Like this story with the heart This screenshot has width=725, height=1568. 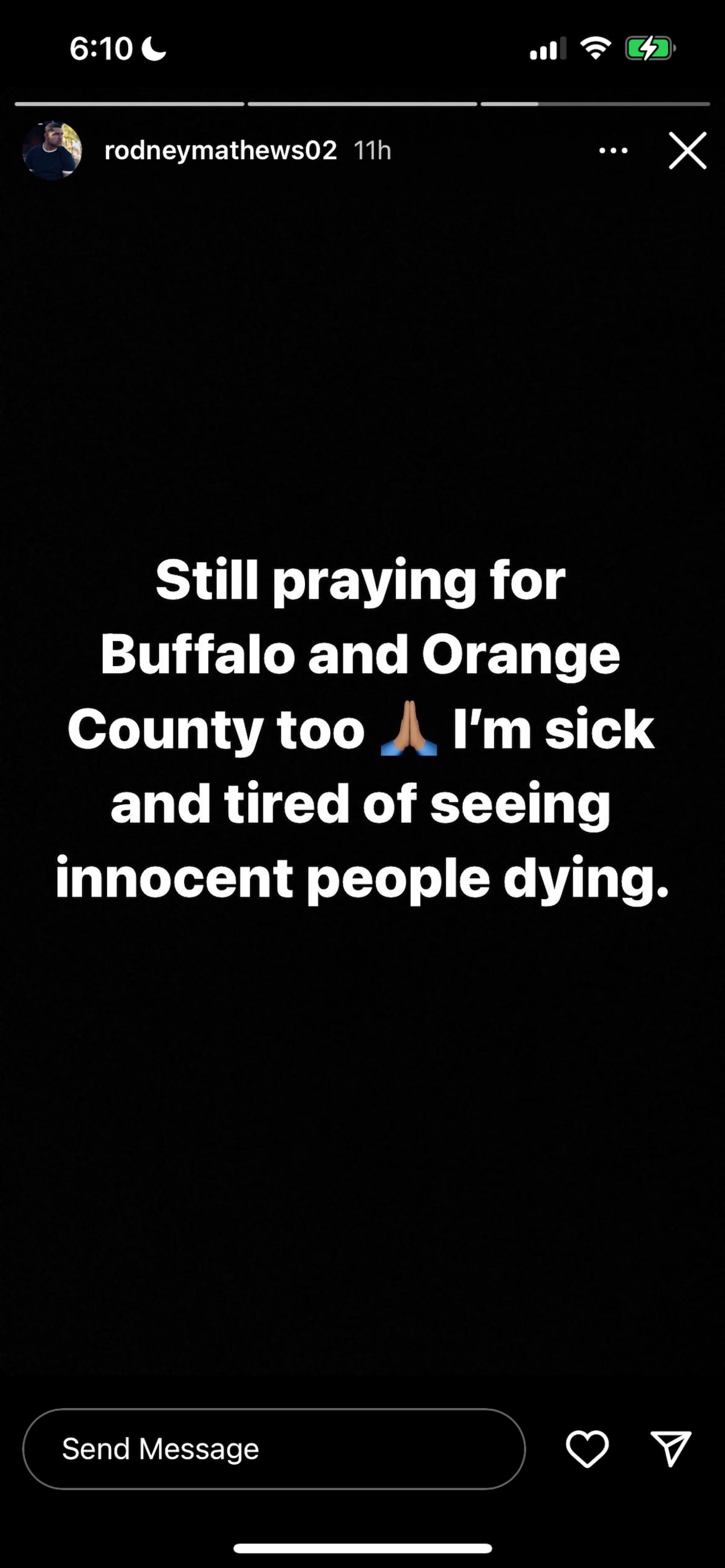[587, 1448]
